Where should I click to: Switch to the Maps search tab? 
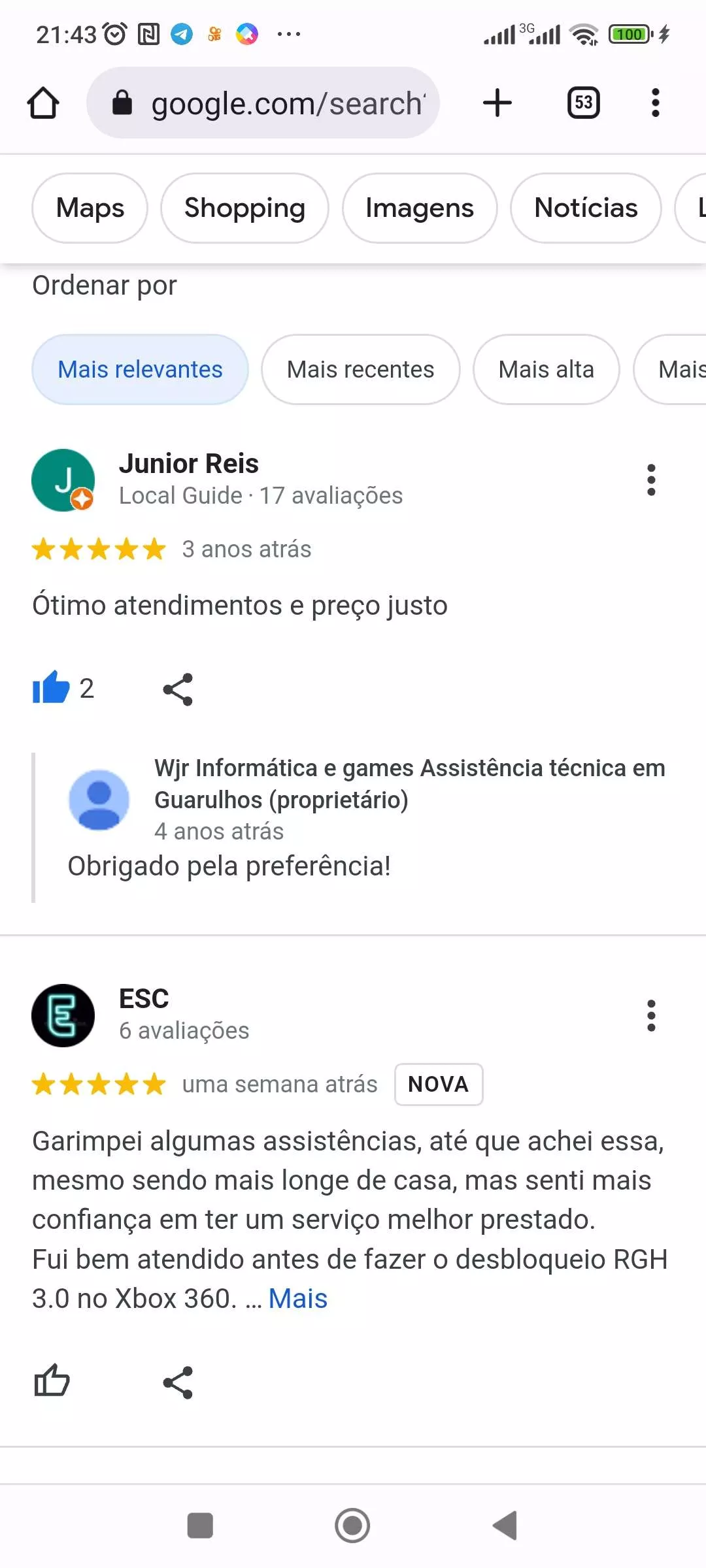pos(90,208)
